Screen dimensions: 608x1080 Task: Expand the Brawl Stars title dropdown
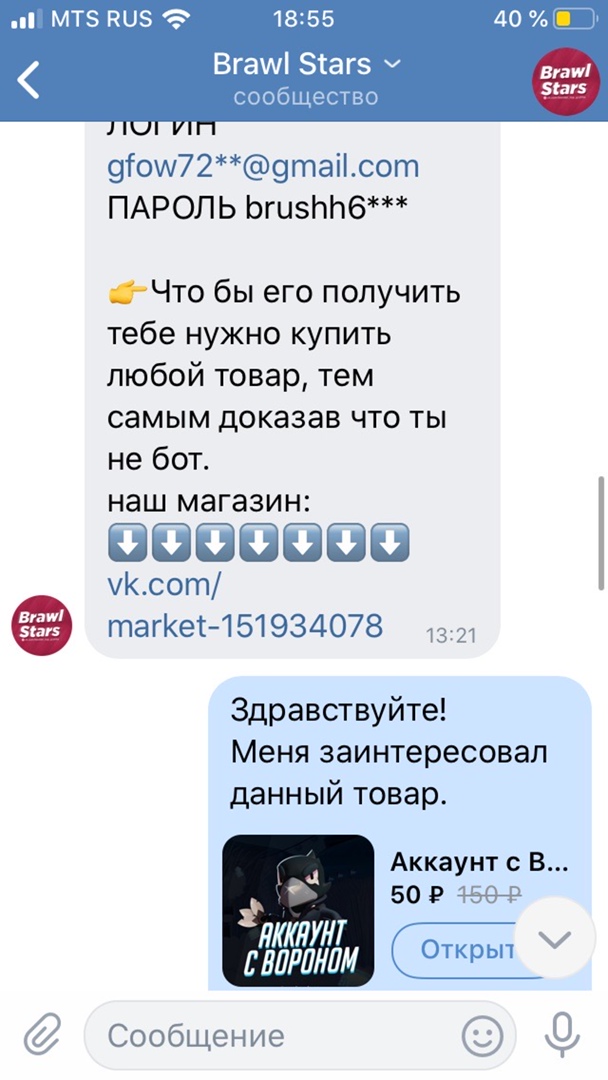tap(392, 65)
